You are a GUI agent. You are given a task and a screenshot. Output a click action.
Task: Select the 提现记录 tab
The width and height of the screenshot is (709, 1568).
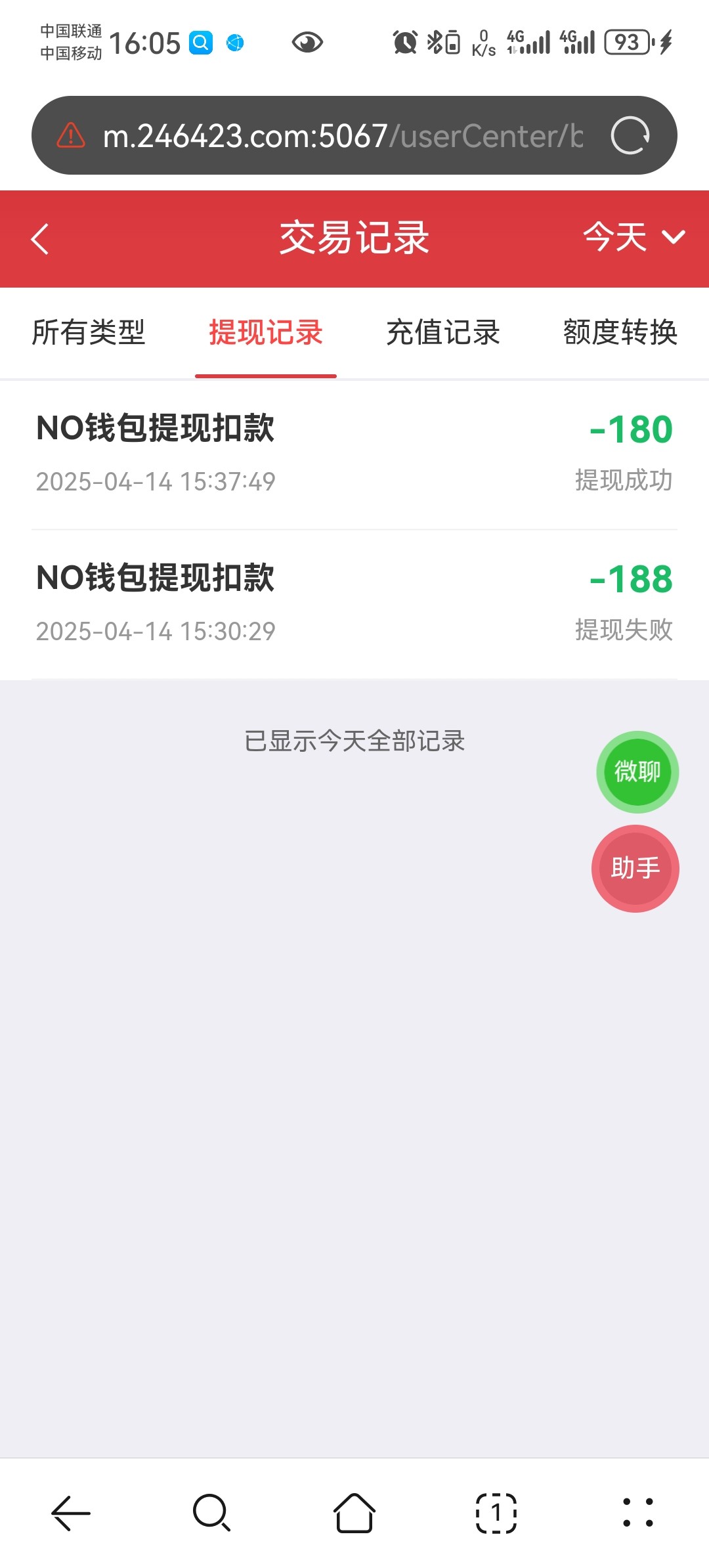pyautogui.click(x=266, y=332)
